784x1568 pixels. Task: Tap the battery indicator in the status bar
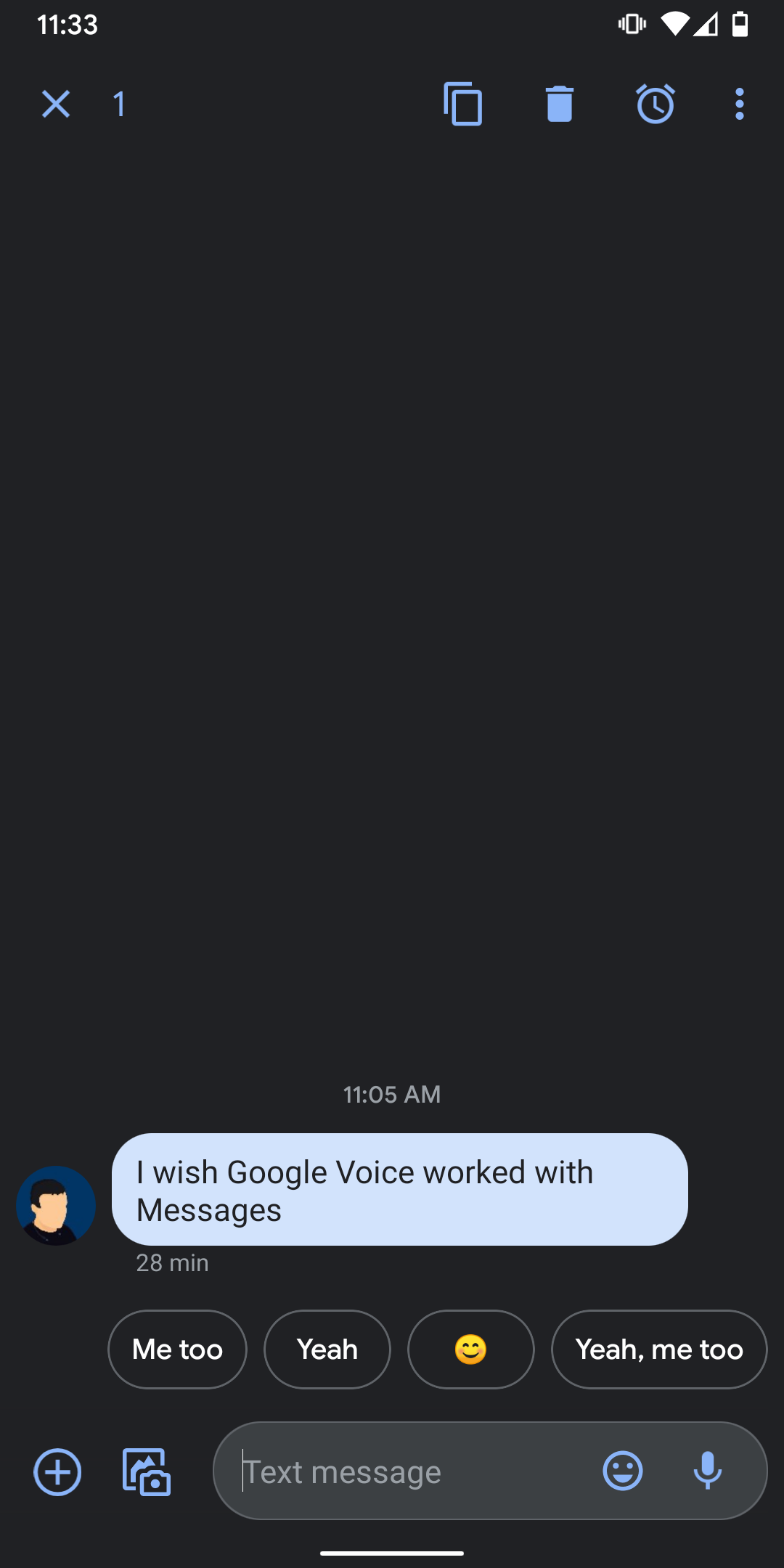[741, 24]
